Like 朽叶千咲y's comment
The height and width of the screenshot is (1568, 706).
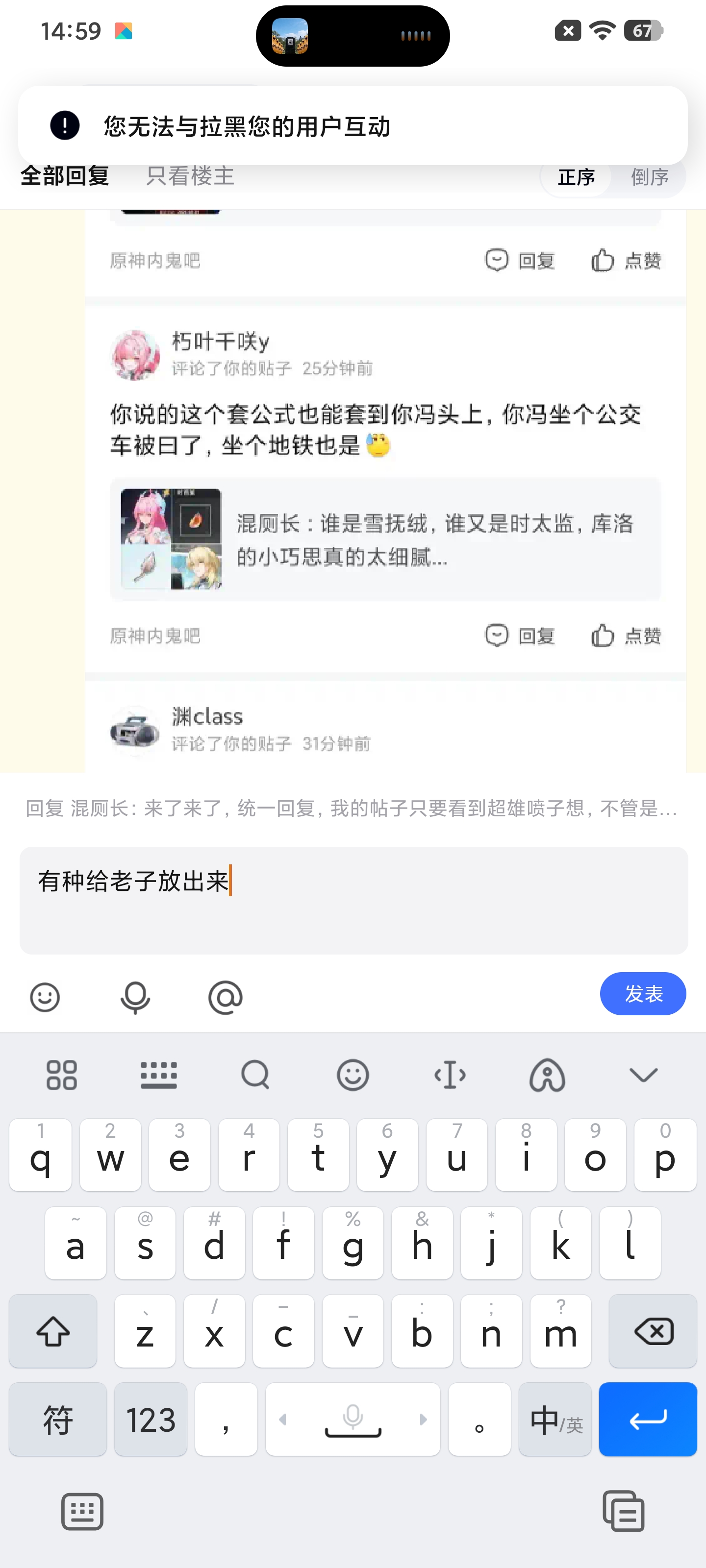click(627, 636)
